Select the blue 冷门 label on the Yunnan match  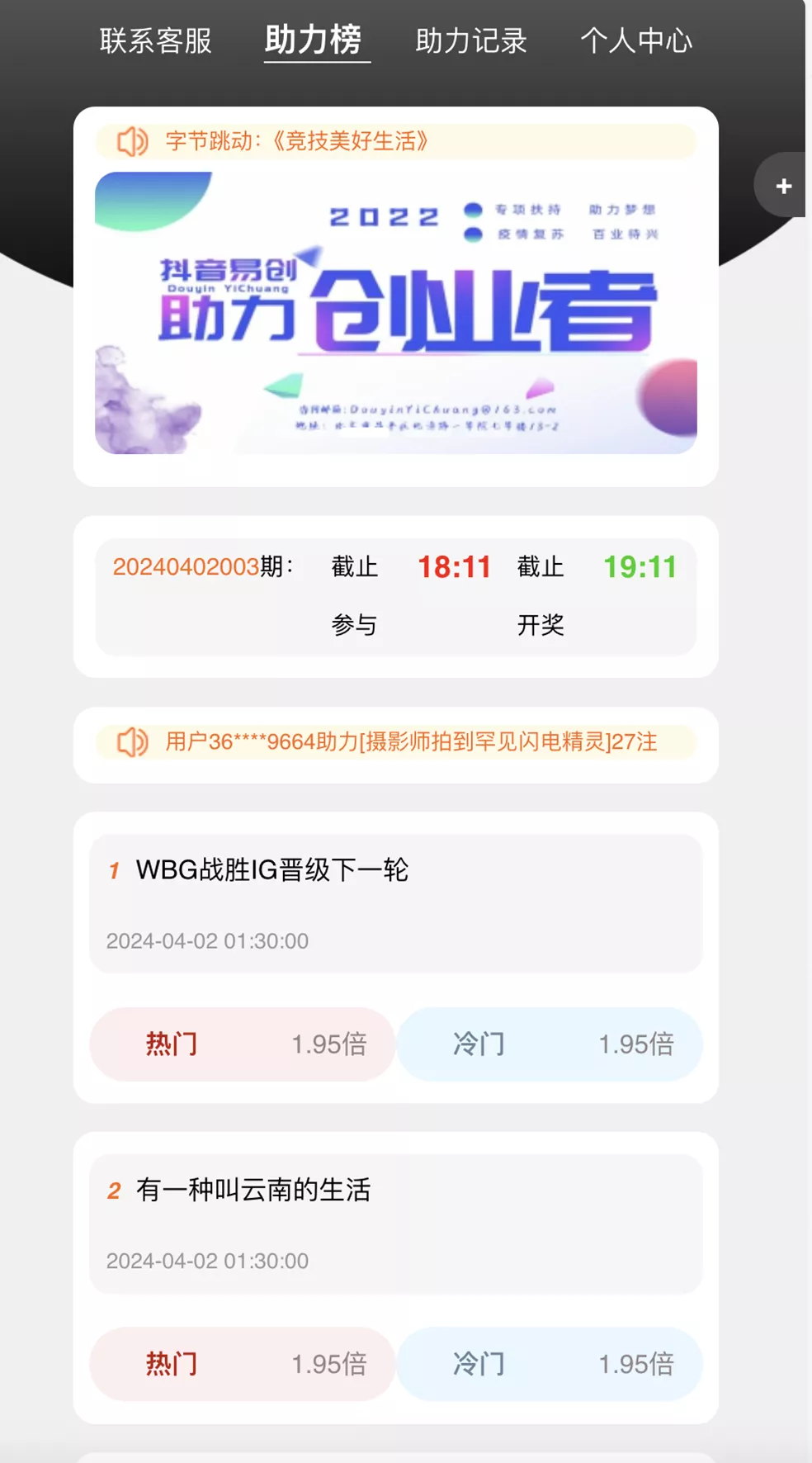tap(479, 1364)
